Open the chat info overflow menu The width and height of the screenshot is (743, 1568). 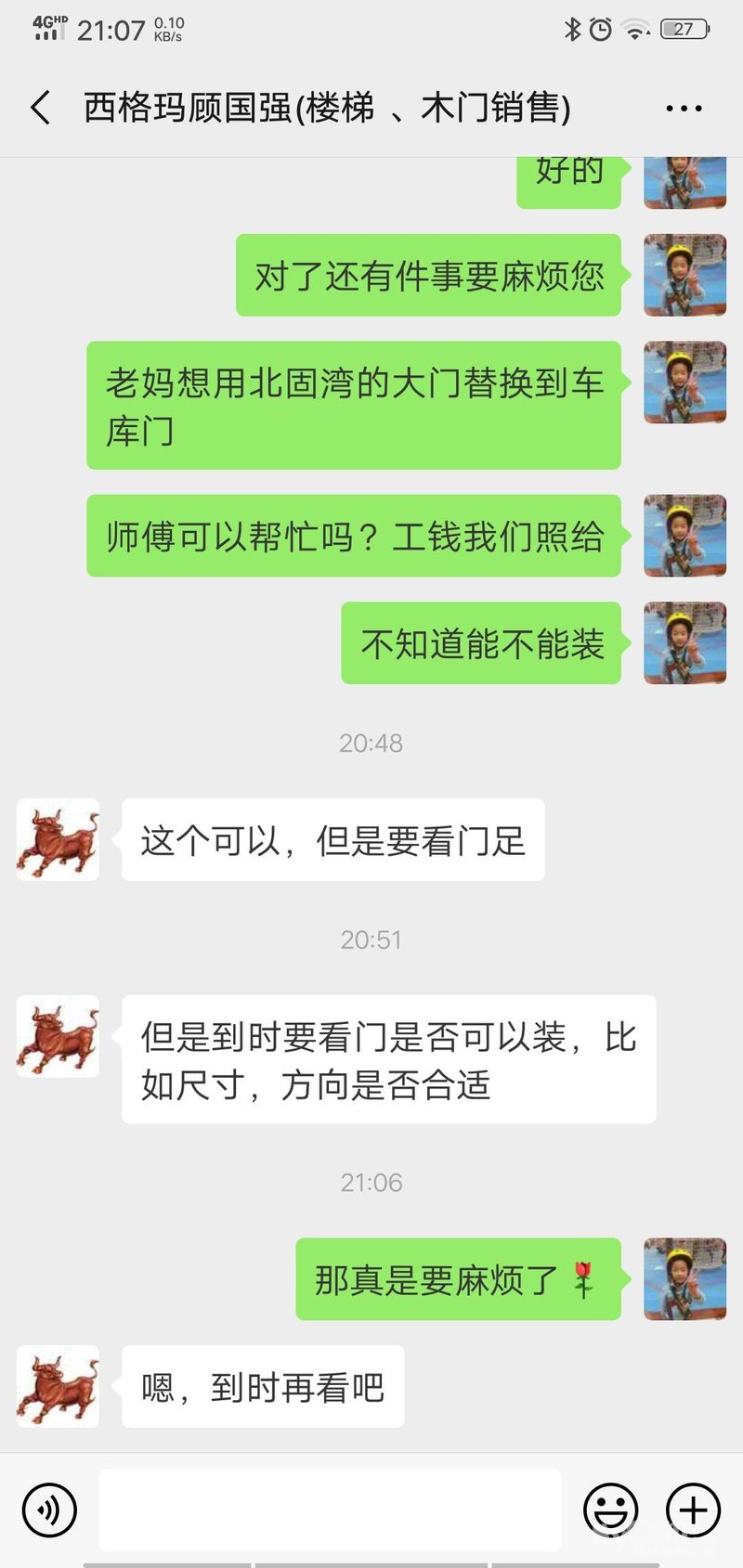(x=684, y=109)
